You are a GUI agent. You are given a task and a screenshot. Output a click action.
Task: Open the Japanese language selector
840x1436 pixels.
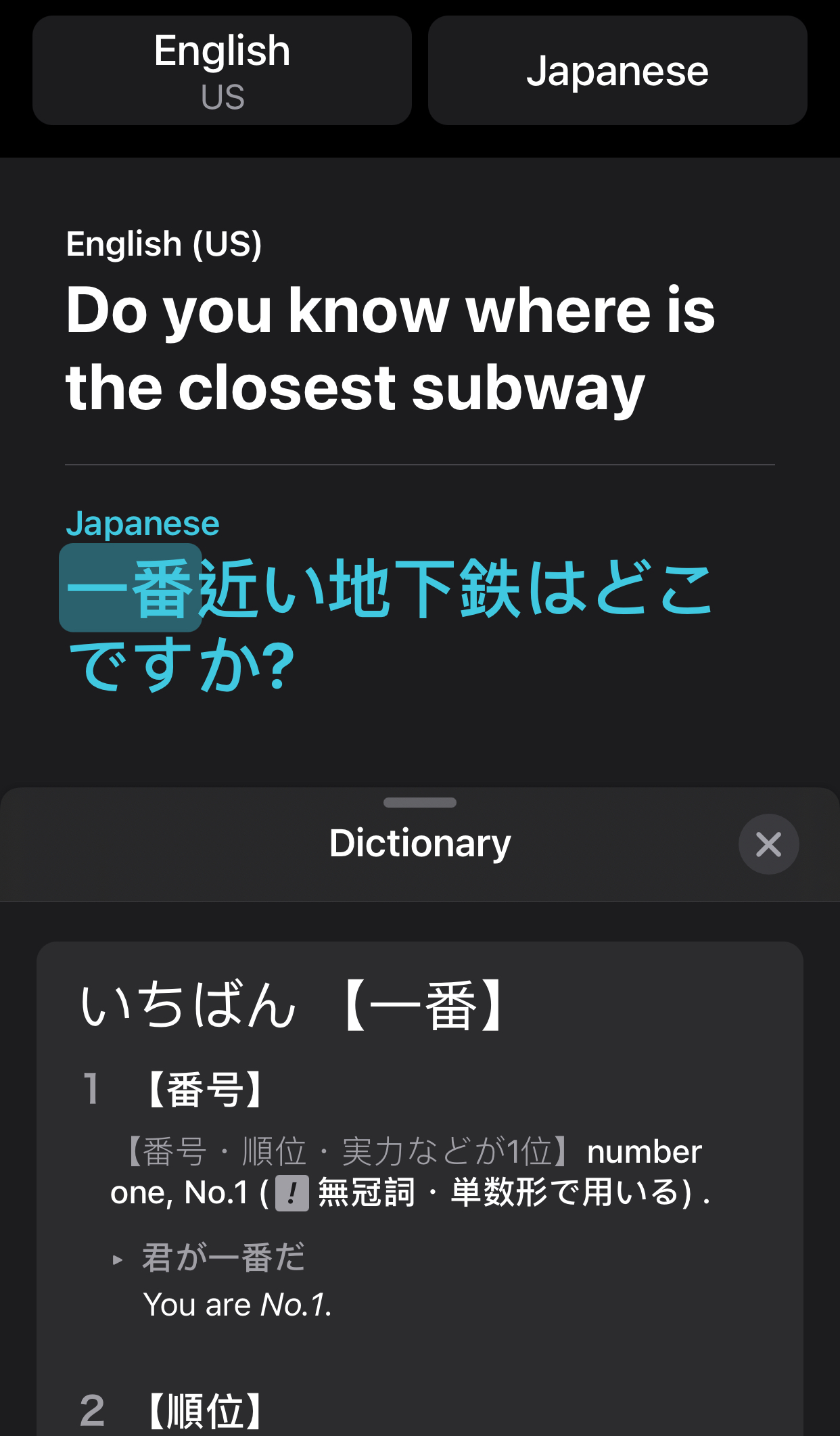[x=617, y=70]
